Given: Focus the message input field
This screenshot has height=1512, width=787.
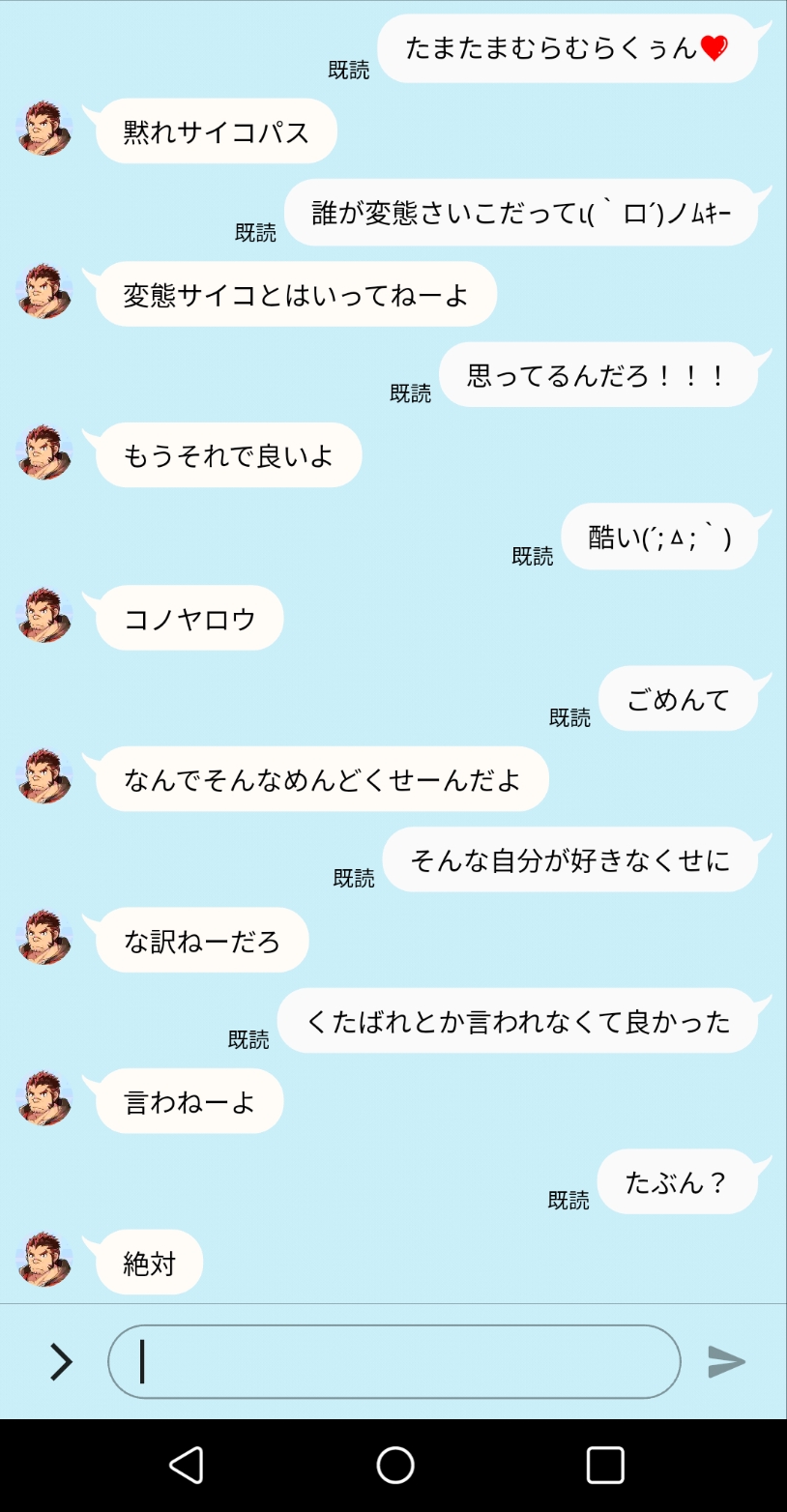Looking at the screenshot, I should click(x=393, y=1361).
